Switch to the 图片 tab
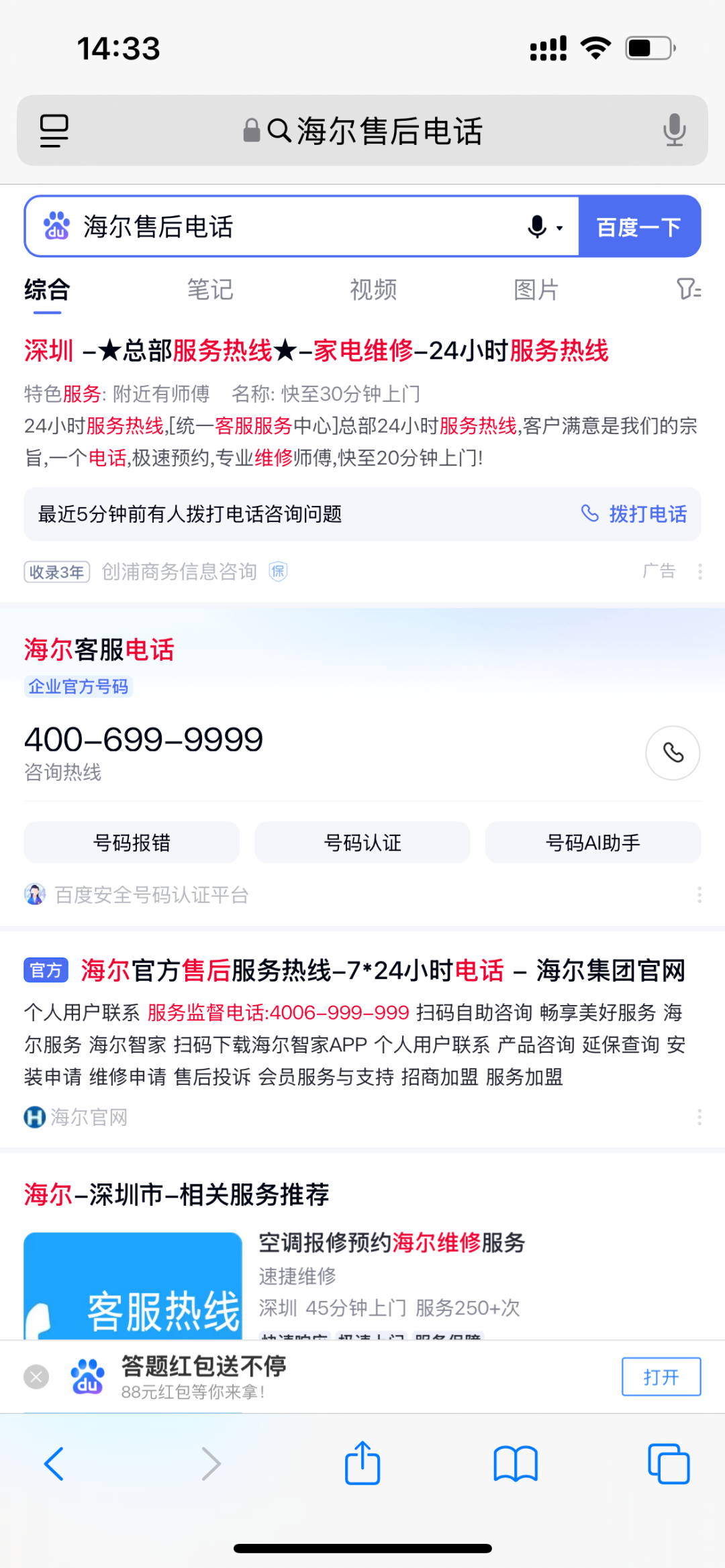Image resolution: width=725 pixels, height=1568 pixels. pyautogui.click(x=536, y=290)
